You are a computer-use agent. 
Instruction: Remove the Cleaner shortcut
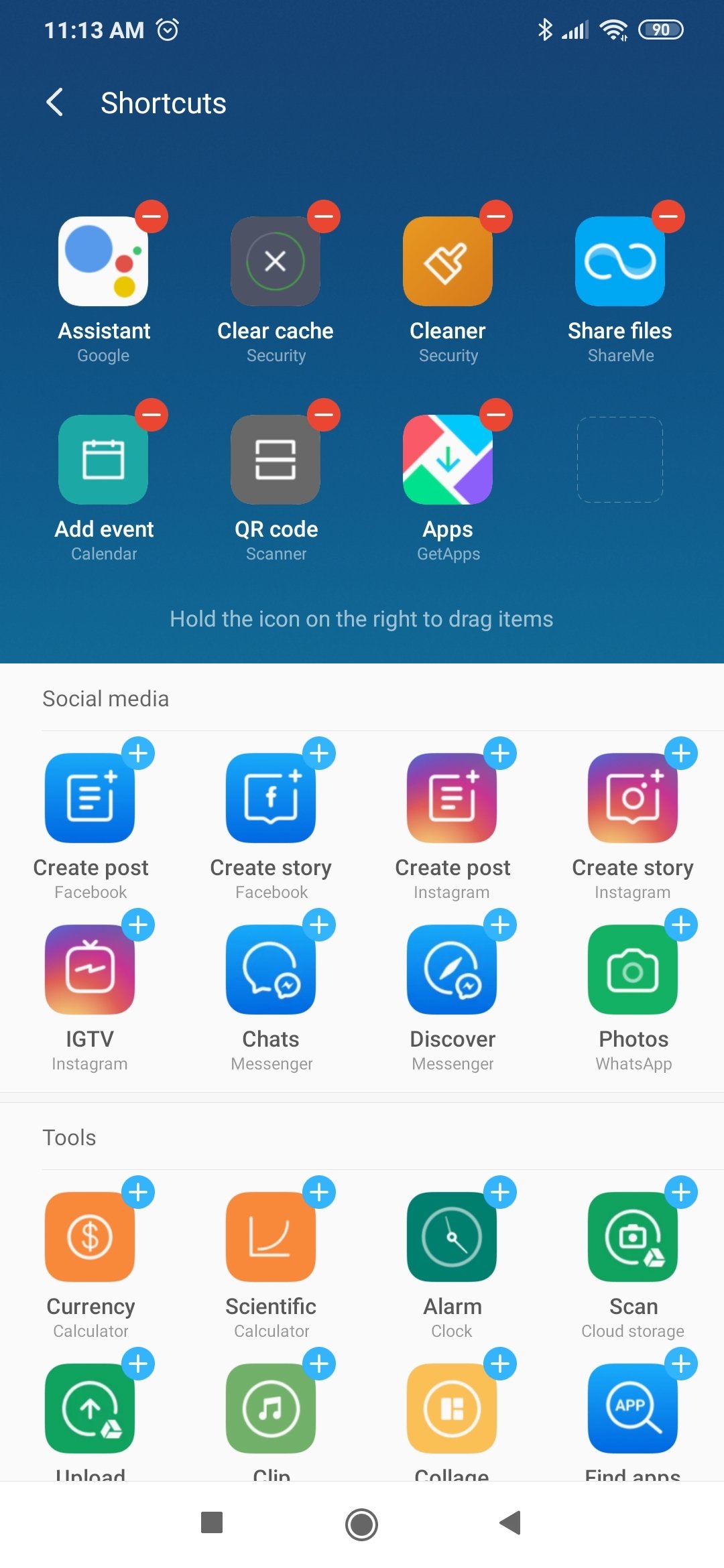[496, 216]
